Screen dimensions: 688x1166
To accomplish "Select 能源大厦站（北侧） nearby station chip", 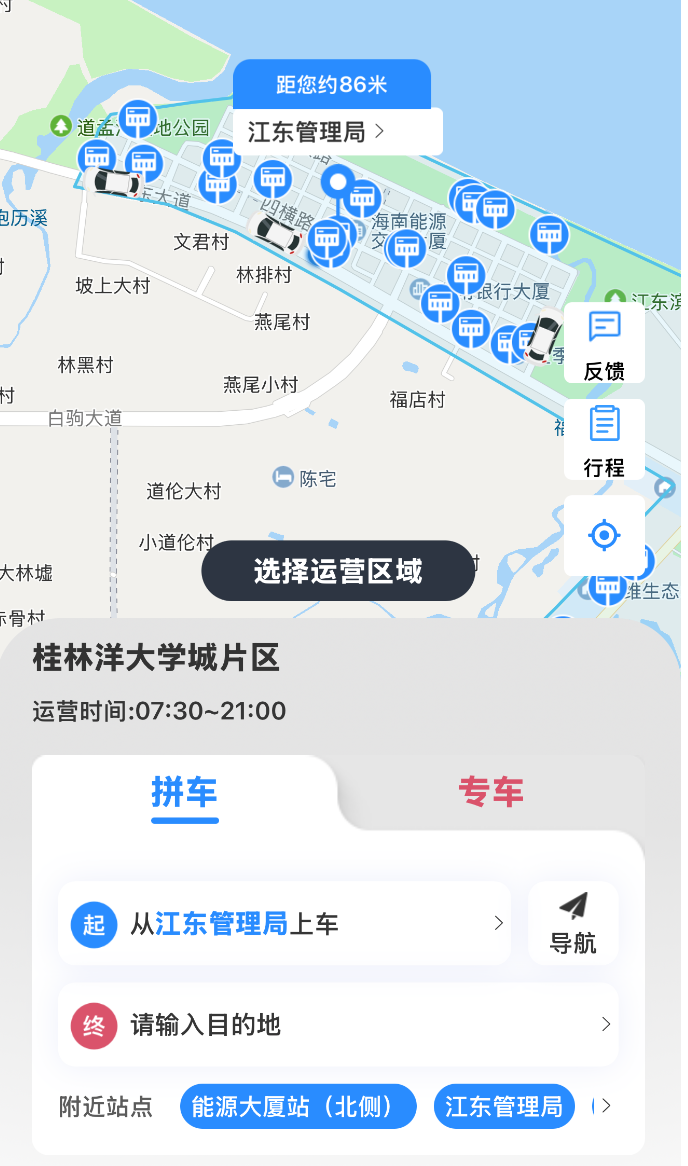I will pos(298,1107).
